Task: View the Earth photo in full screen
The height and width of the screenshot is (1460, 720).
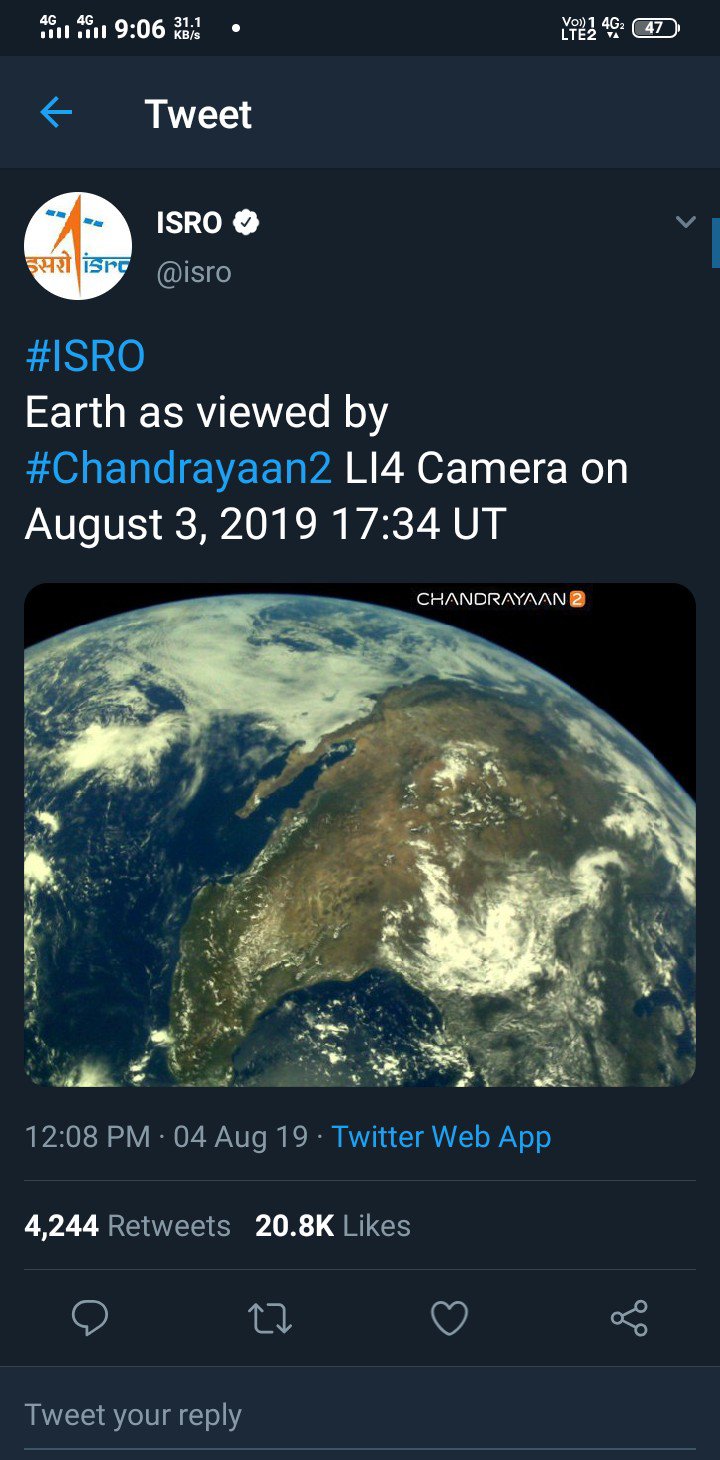Action: pos(360,835)
